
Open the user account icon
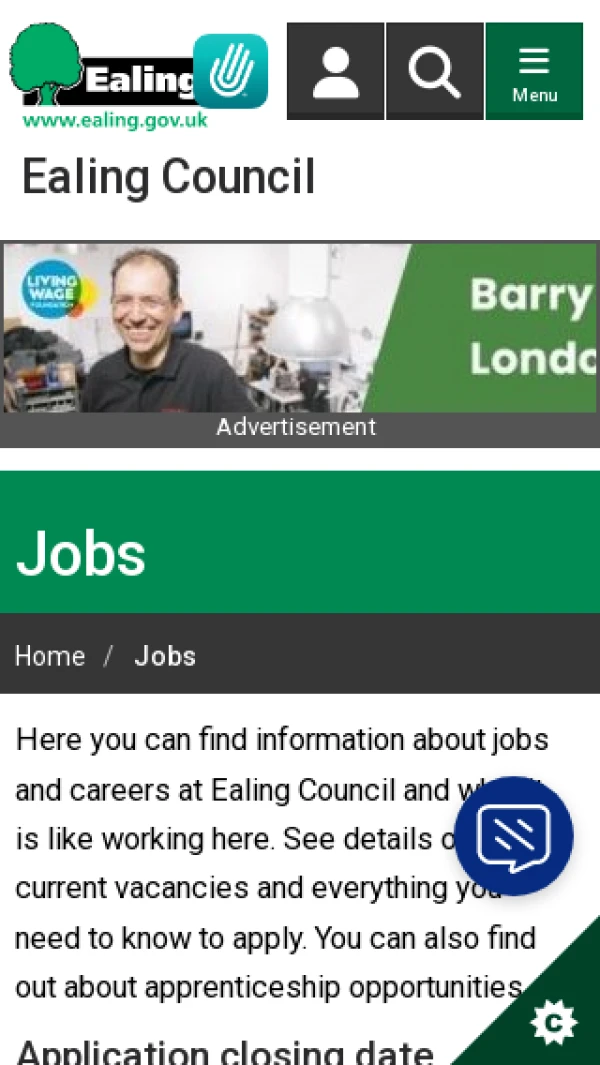(x=335, y=72)
